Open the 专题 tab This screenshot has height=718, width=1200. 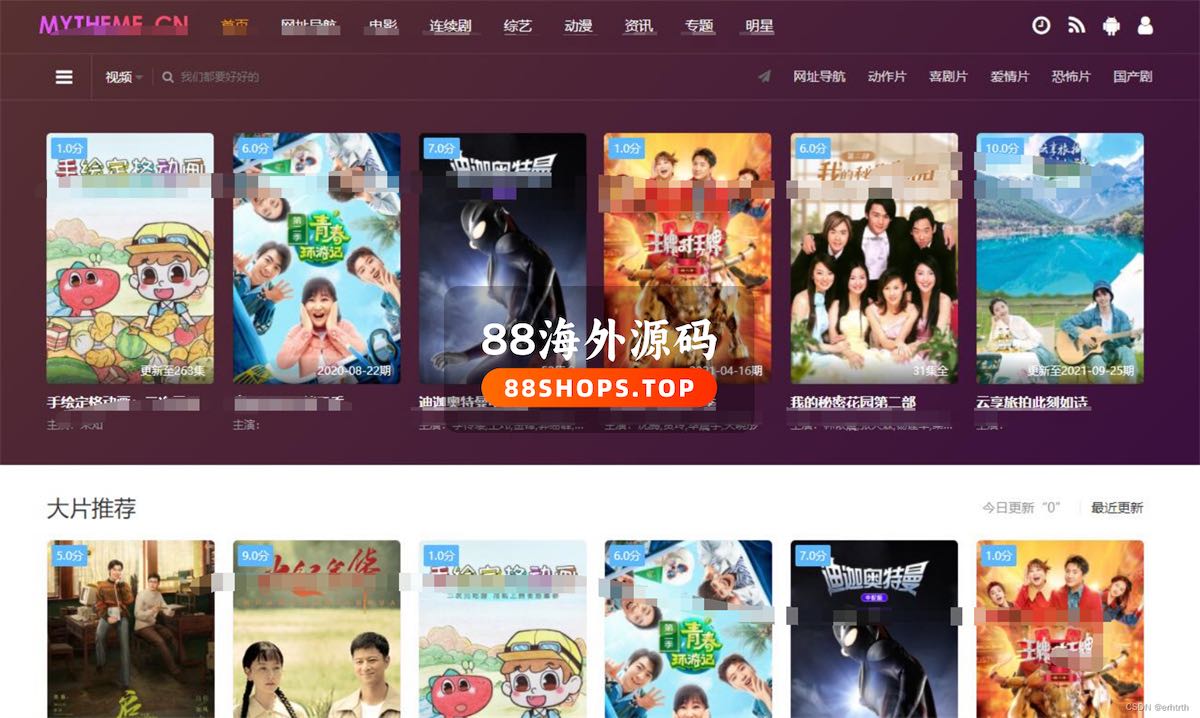point(699,26)
